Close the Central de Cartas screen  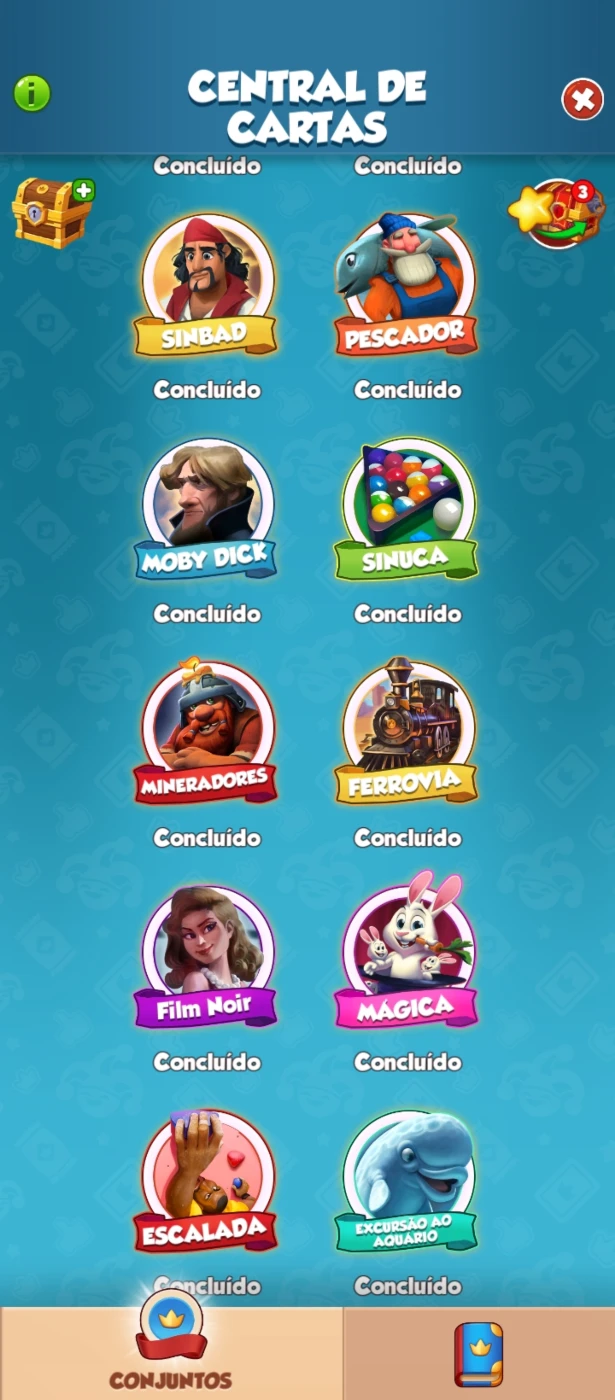pos(583,100)
